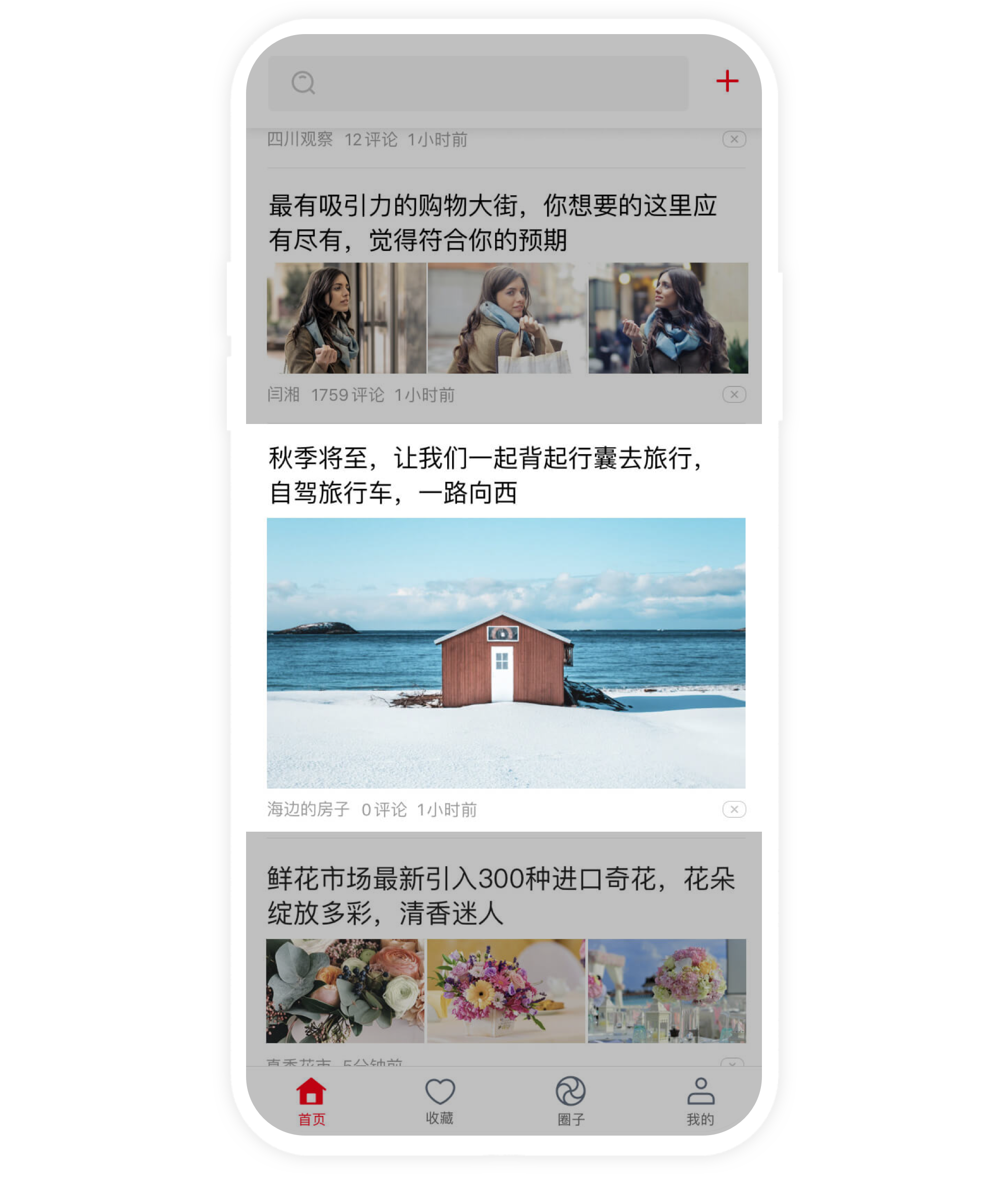Image resolution: width=1008 pixels, height=1186 pixels.
Task: Dismiss the article by 闫湘
Action: coord(734,394)
